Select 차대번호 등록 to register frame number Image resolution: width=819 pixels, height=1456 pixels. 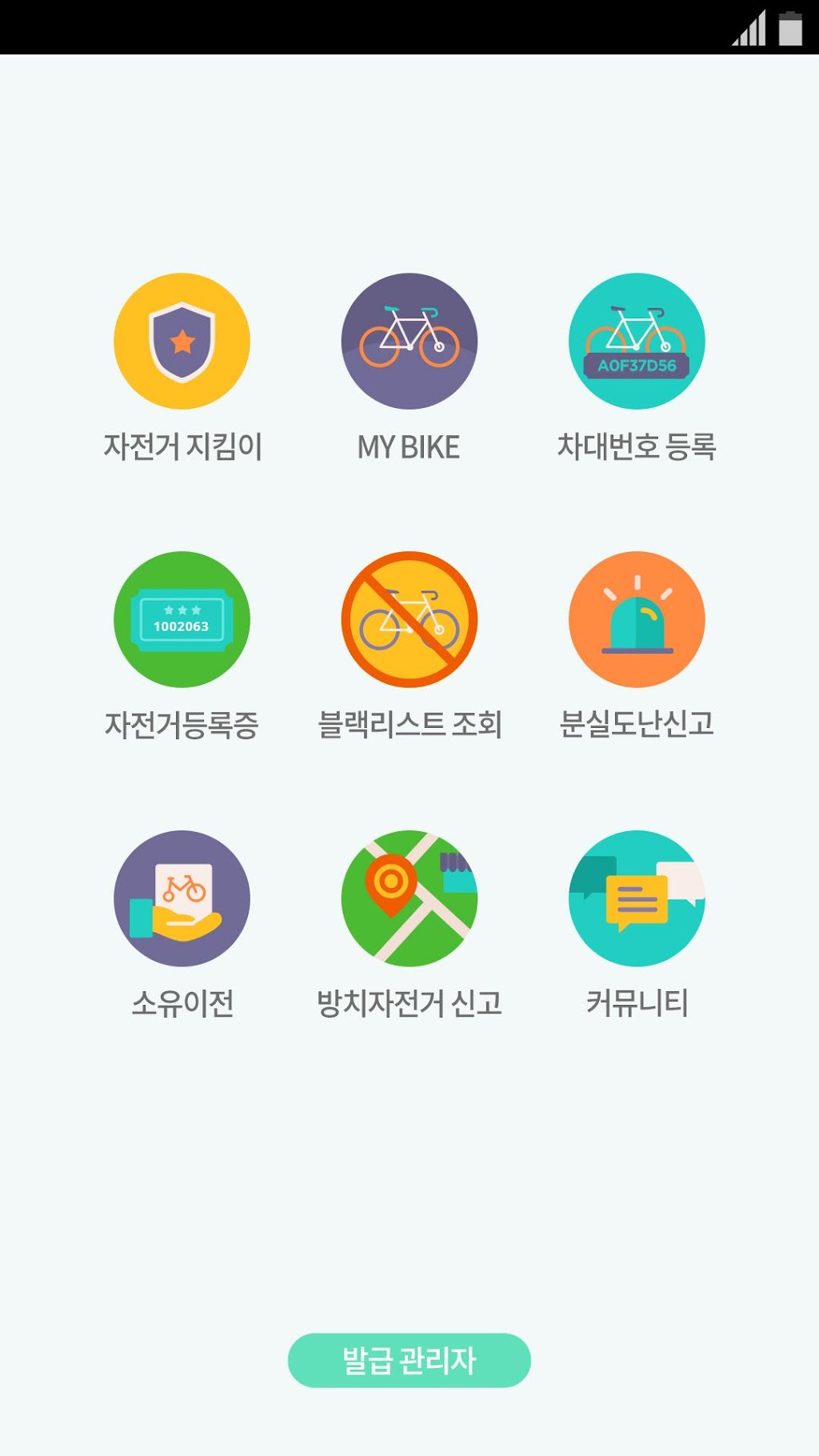637,342
